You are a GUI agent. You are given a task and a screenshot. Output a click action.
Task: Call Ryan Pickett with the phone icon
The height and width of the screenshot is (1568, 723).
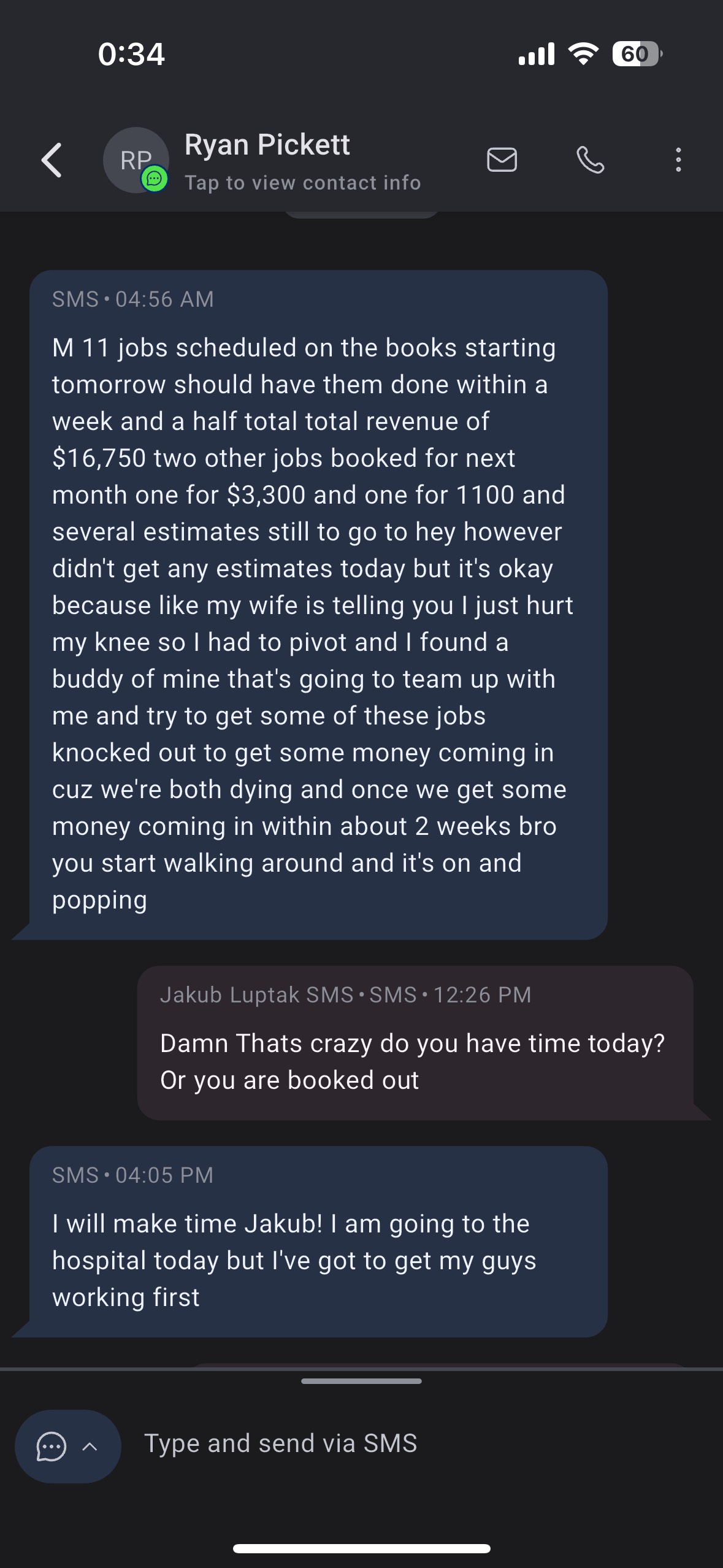591,160
